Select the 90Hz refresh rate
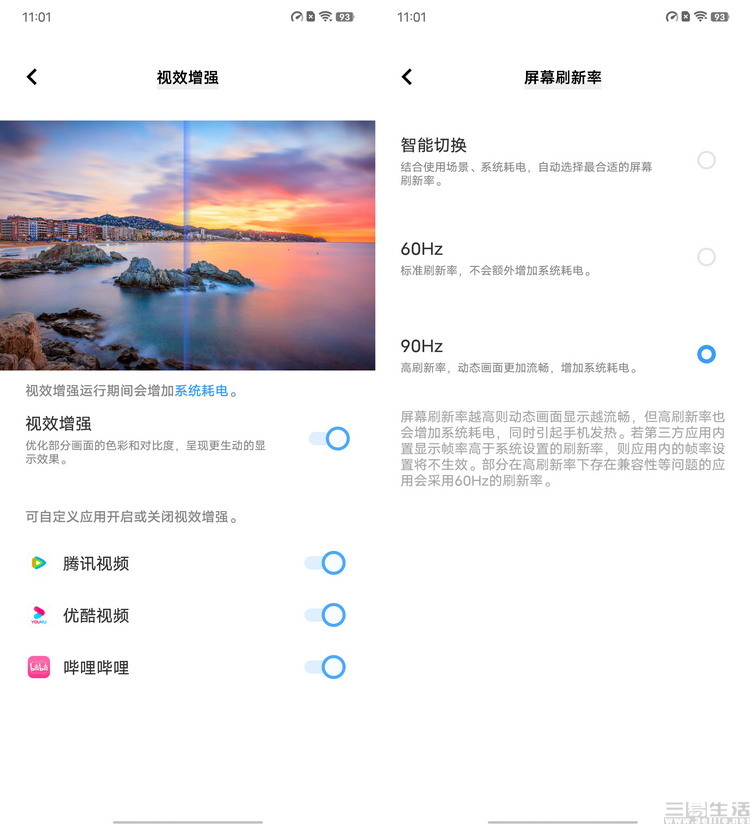Viewport: 750px width, 825px height. (706, 354)
